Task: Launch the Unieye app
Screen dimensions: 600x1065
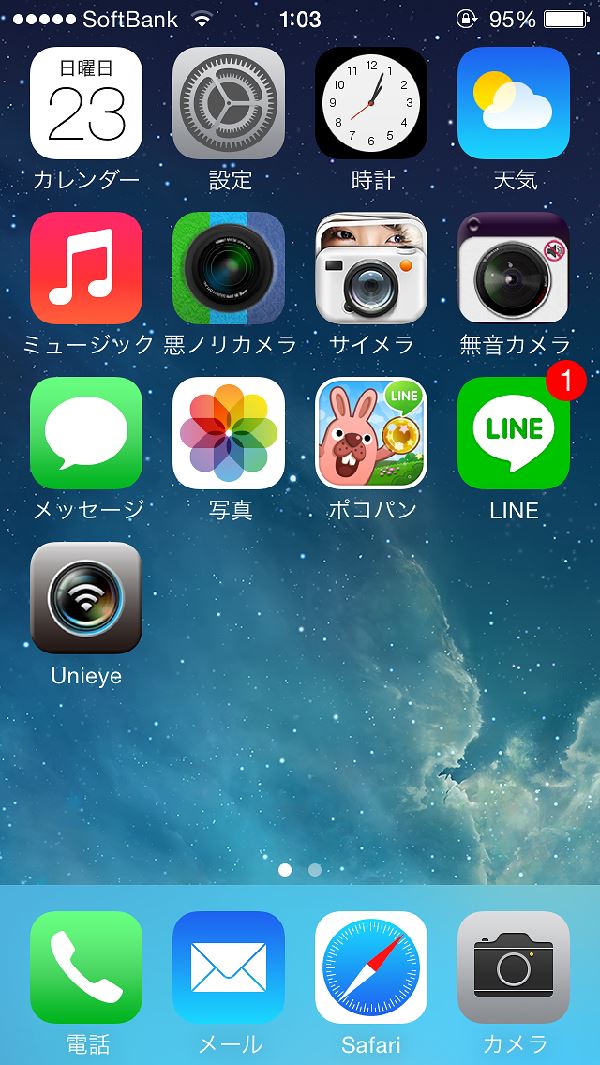Action: point(86,598)
